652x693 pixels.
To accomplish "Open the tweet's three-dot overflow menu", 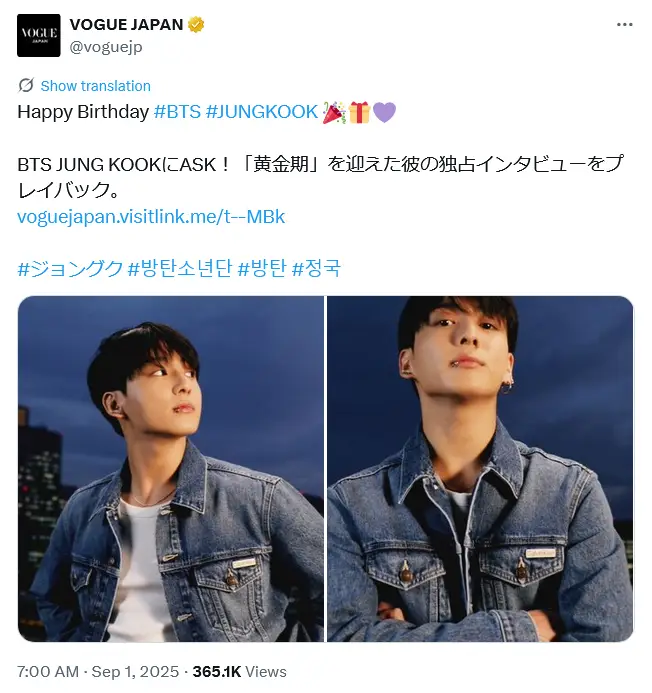I will [624, 24].
